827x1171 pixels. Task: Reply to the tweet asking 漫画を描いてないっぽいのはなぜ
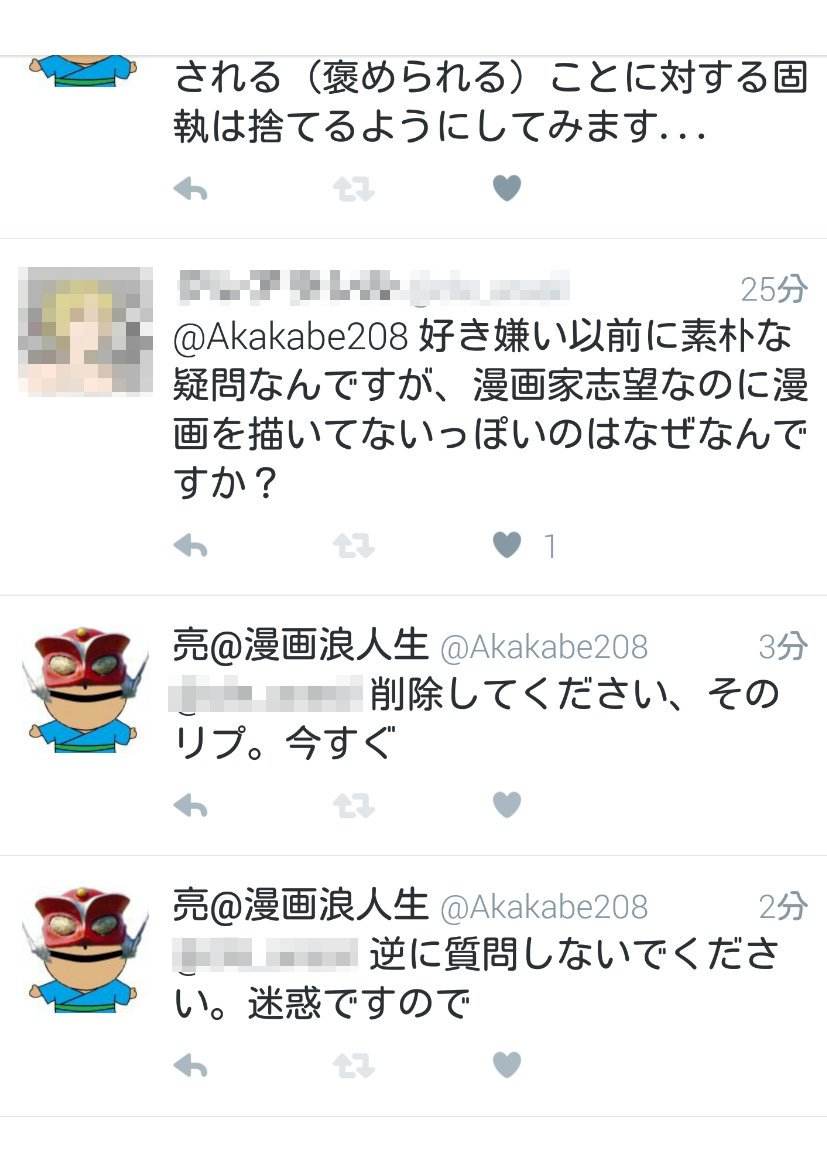pos(190,545)
